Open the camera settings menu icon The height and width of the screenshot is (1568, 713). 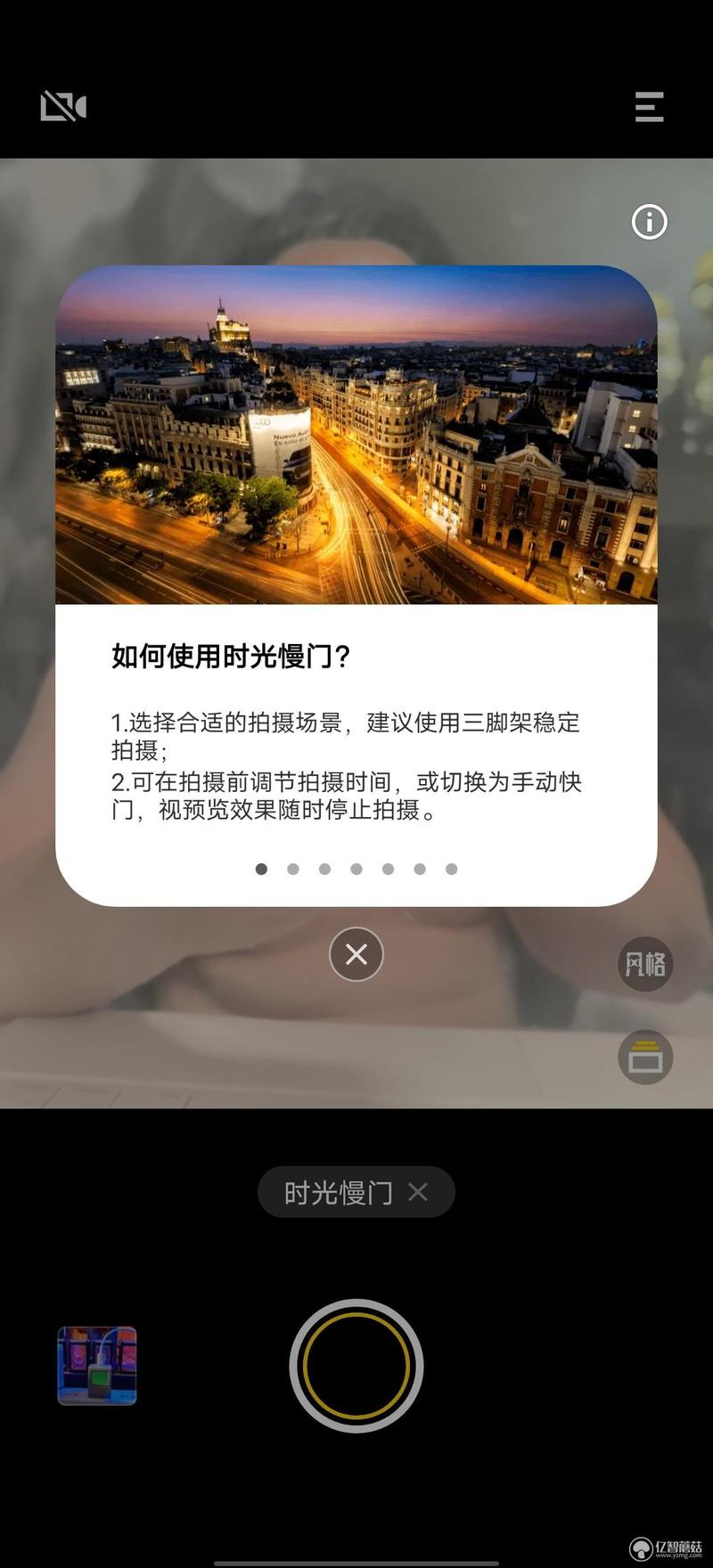click(649, 107)
